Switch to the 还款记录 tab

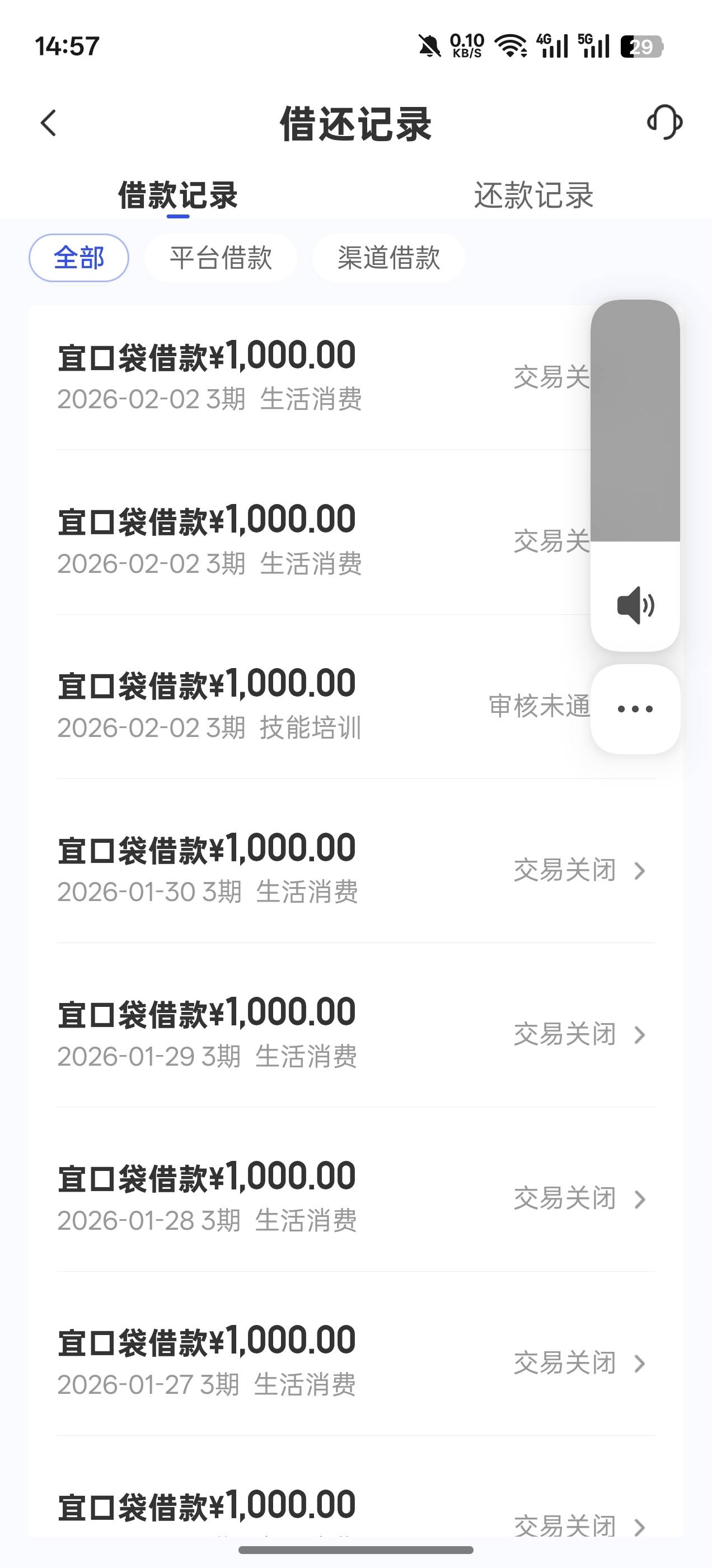[533, 195]
